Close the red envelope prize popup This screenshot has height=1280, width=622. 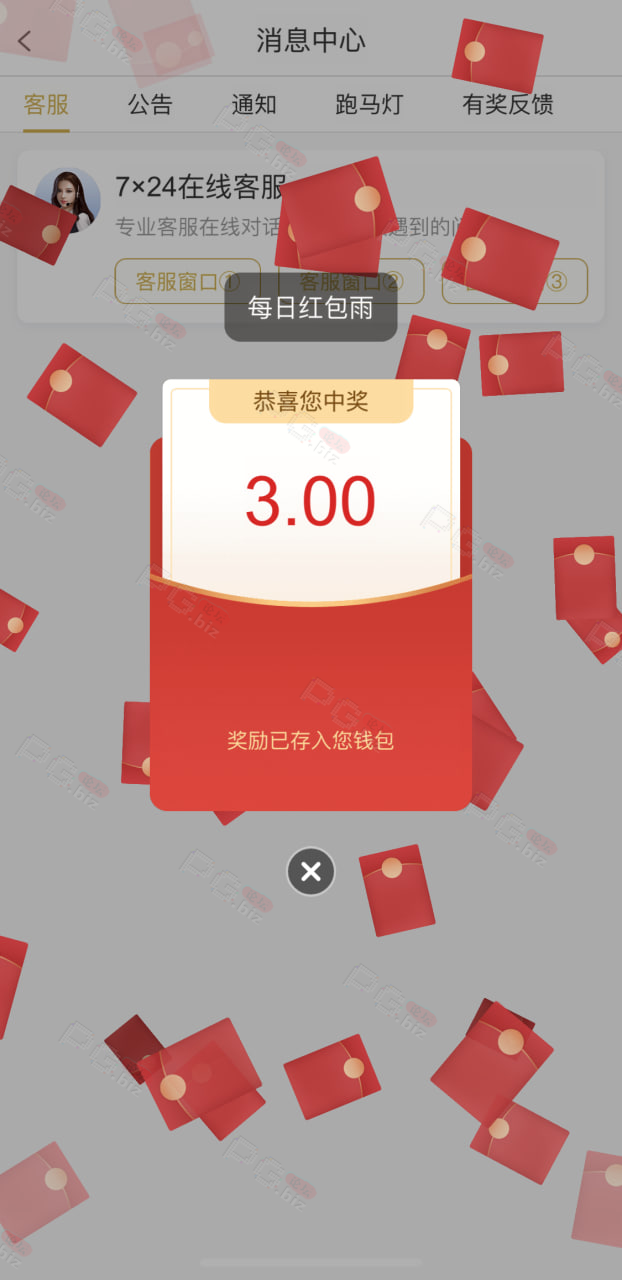click(x=311, y=871)
